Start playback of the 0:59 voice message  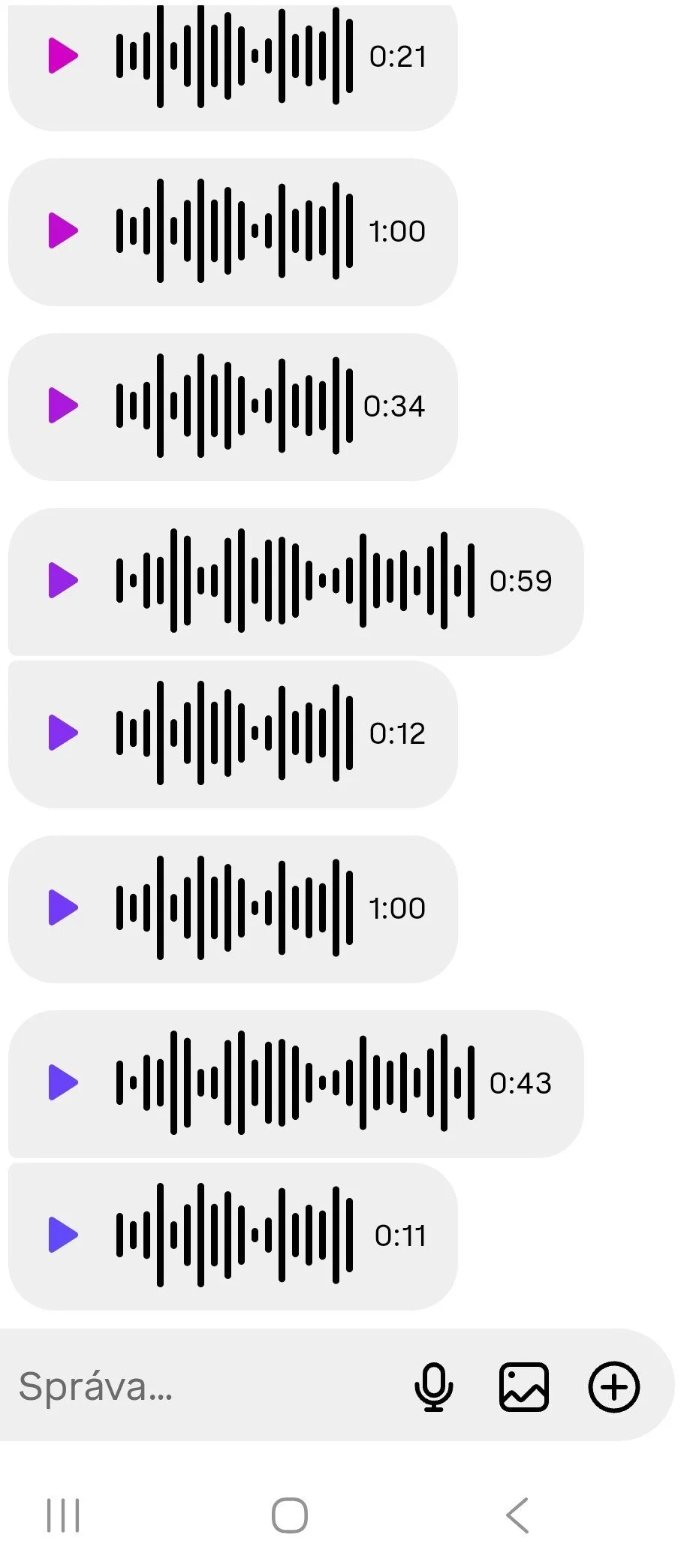63,580
